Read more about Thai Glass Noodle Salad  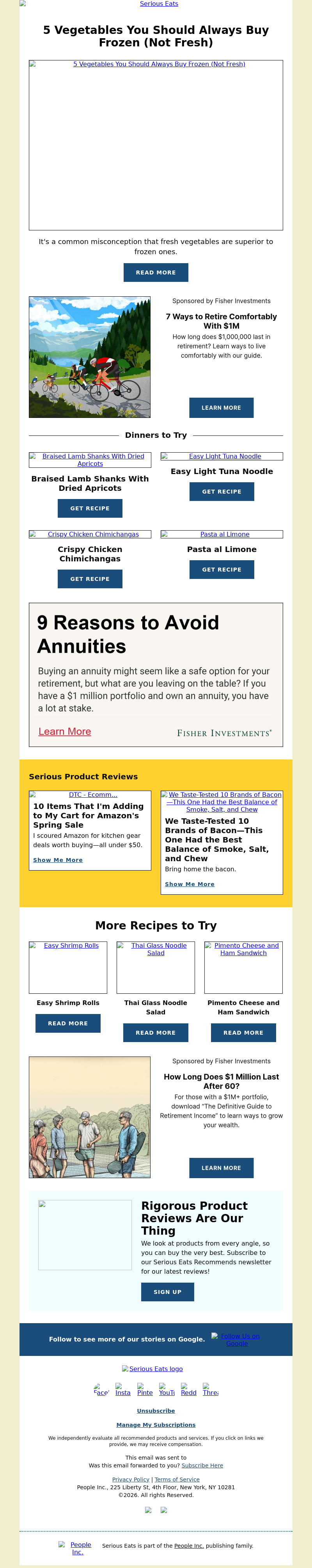[155, 1032]
